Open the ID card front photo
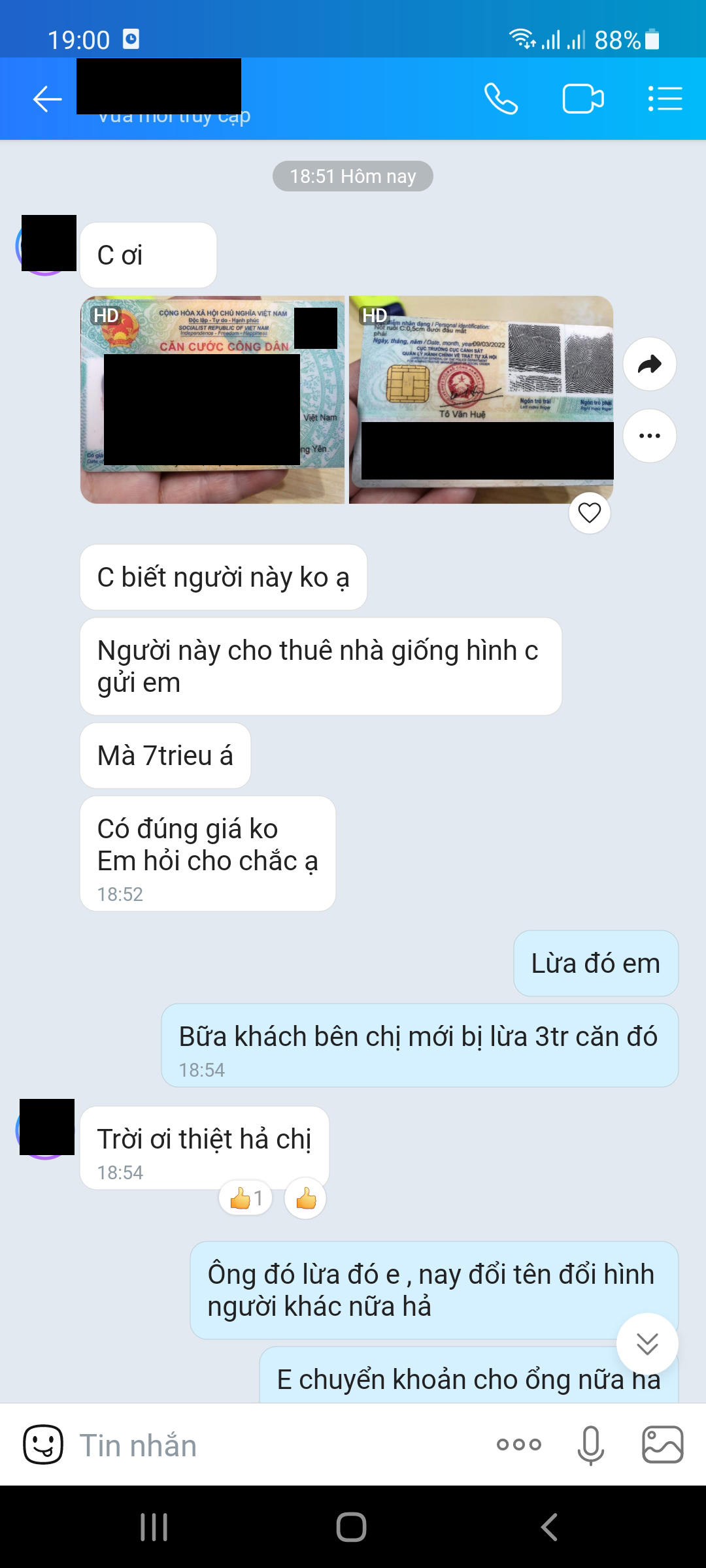The width and height of the screenshot is (706, 1568). click(212, 399)
